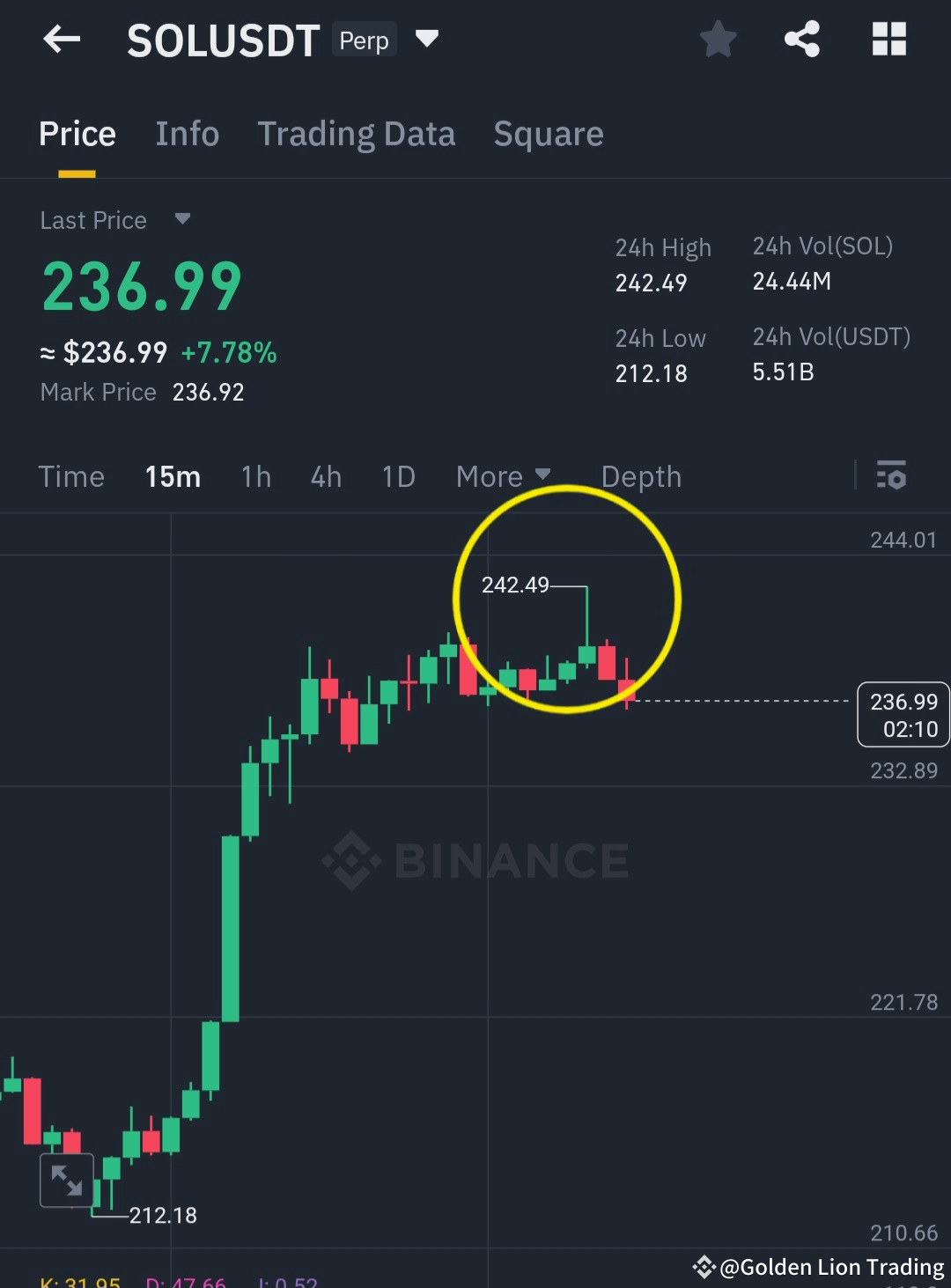Activate the 4h timeframe
The height and width of the screenshot is (1288, 951).
[x=325, y=476]
